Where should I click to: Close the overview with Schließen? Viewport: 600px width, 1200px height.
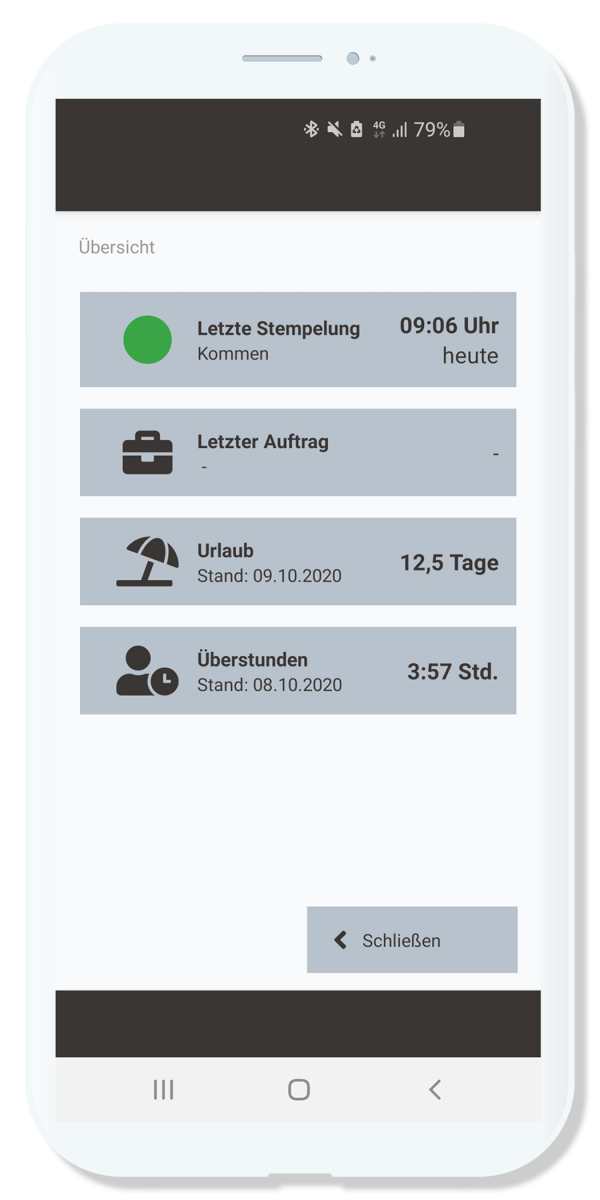pyautogui.click(x=412, y=940)
